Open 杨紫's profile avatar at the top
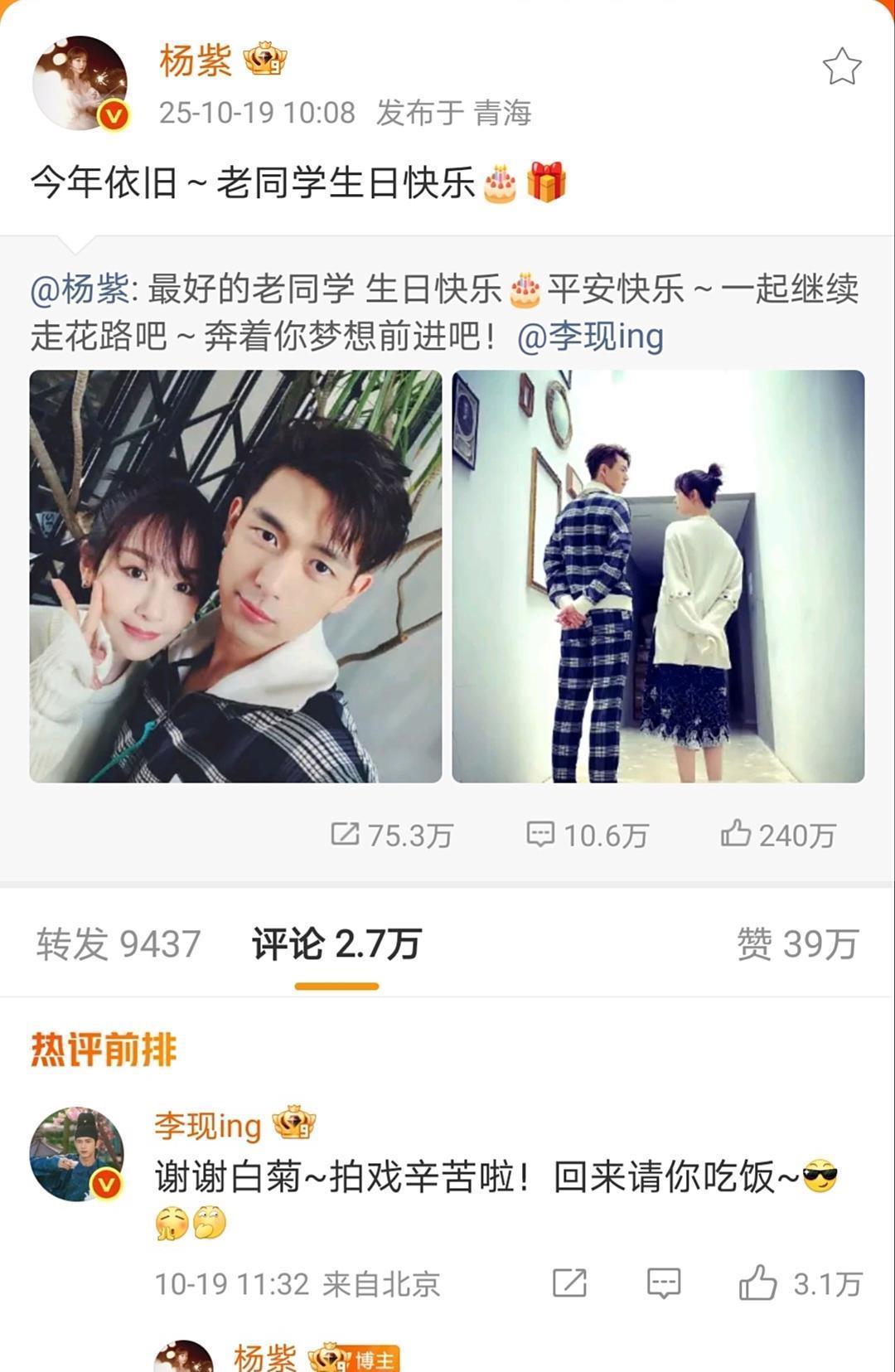The height and width of the screenshot is (1372, 895). coord(80,83)
